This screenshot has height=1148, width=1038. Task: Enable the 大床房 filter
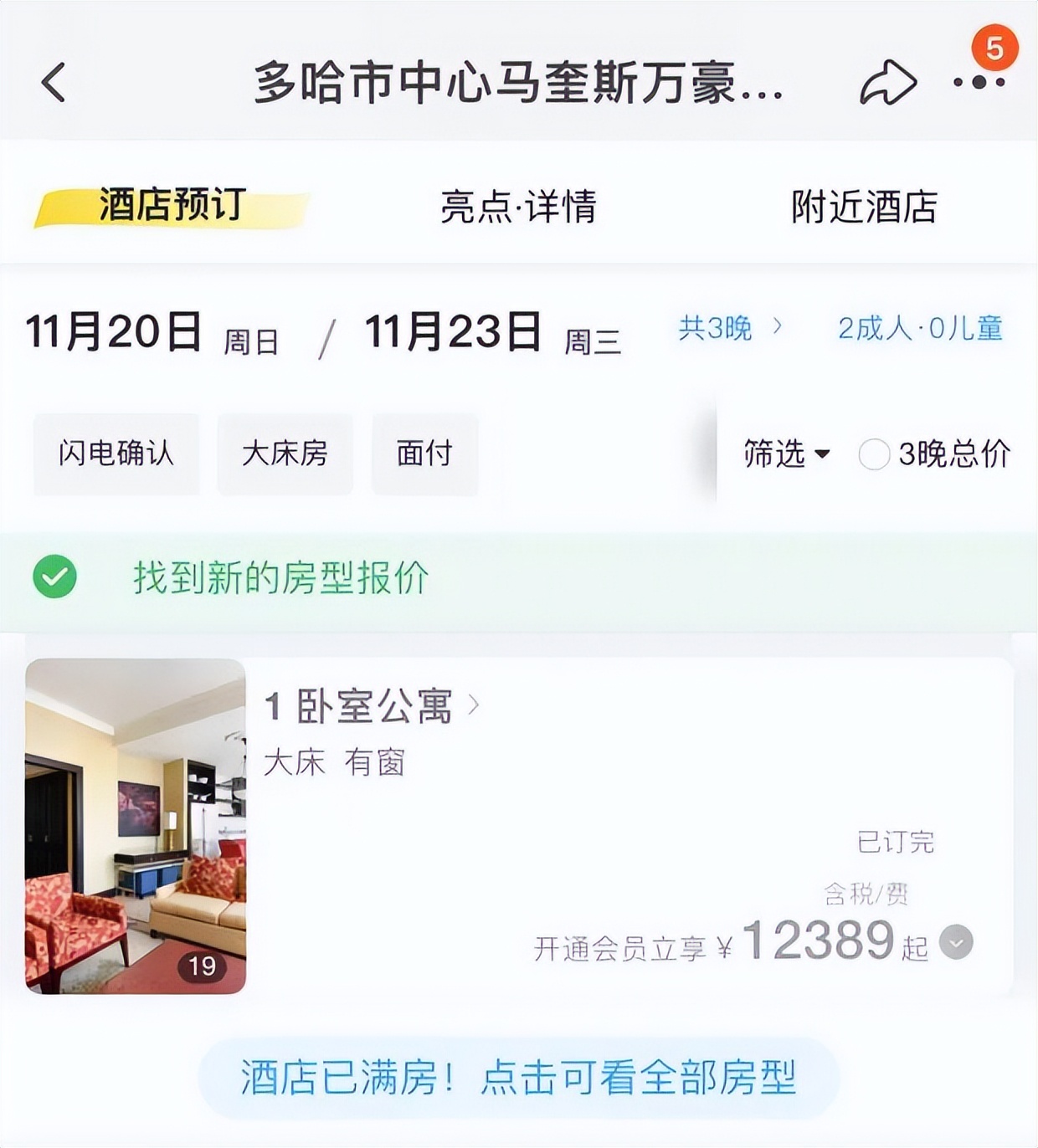click(x=285, y=454)
